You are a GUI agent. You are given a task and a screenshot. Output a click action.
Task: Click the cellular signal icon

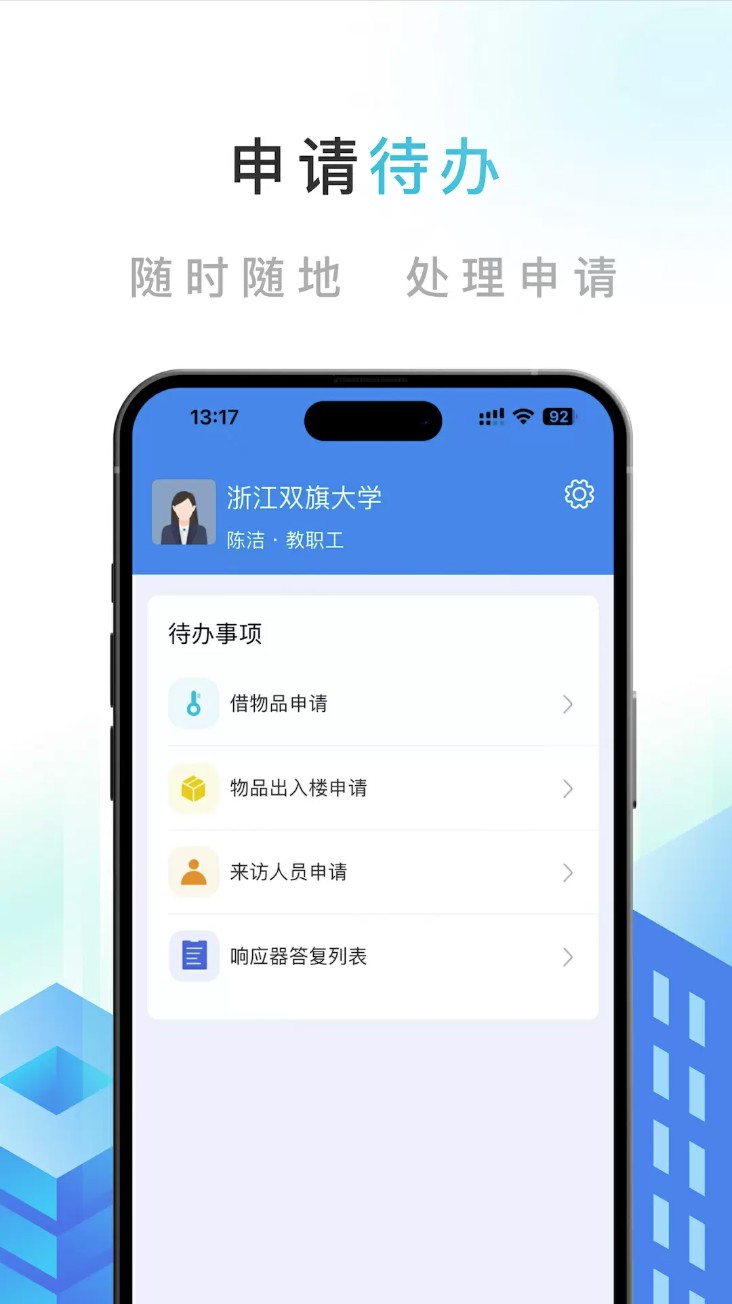coord(491,417)
